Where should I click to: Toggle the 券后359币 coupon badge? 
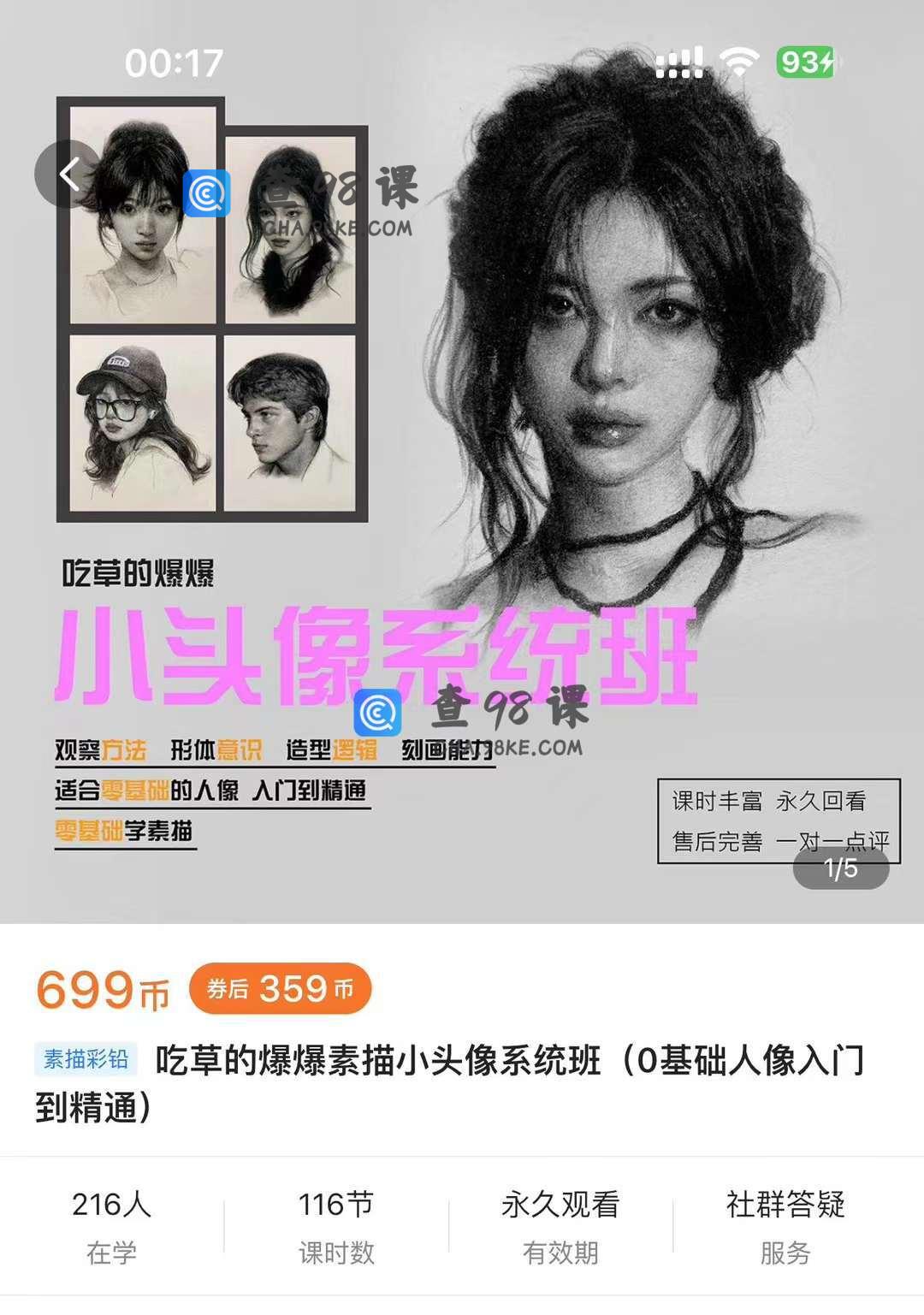tap(281, 990)
